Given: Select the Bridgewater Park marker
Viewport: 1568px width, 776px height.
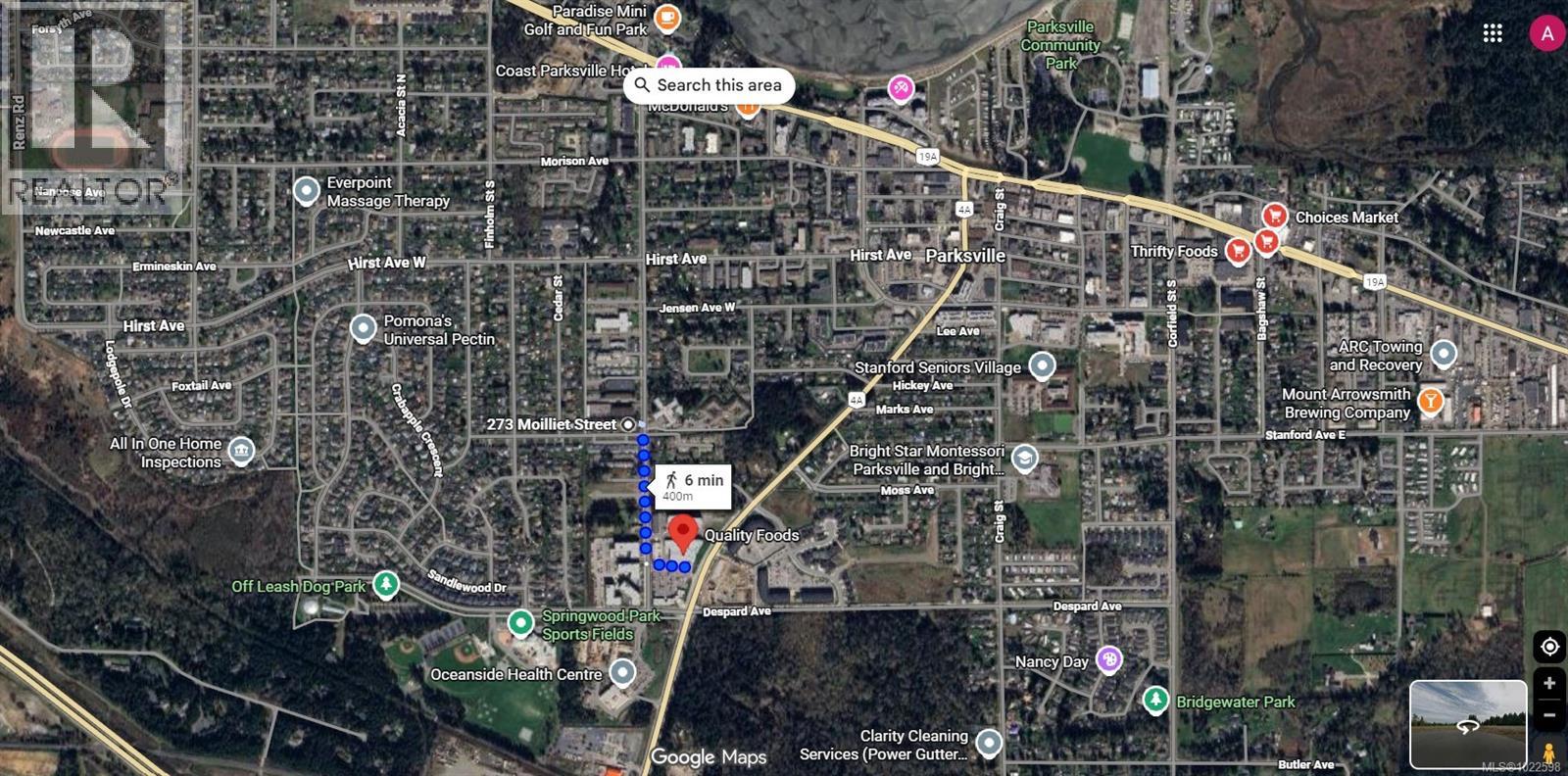Looking at the screenshot, I should click(x=1157, y=700).
